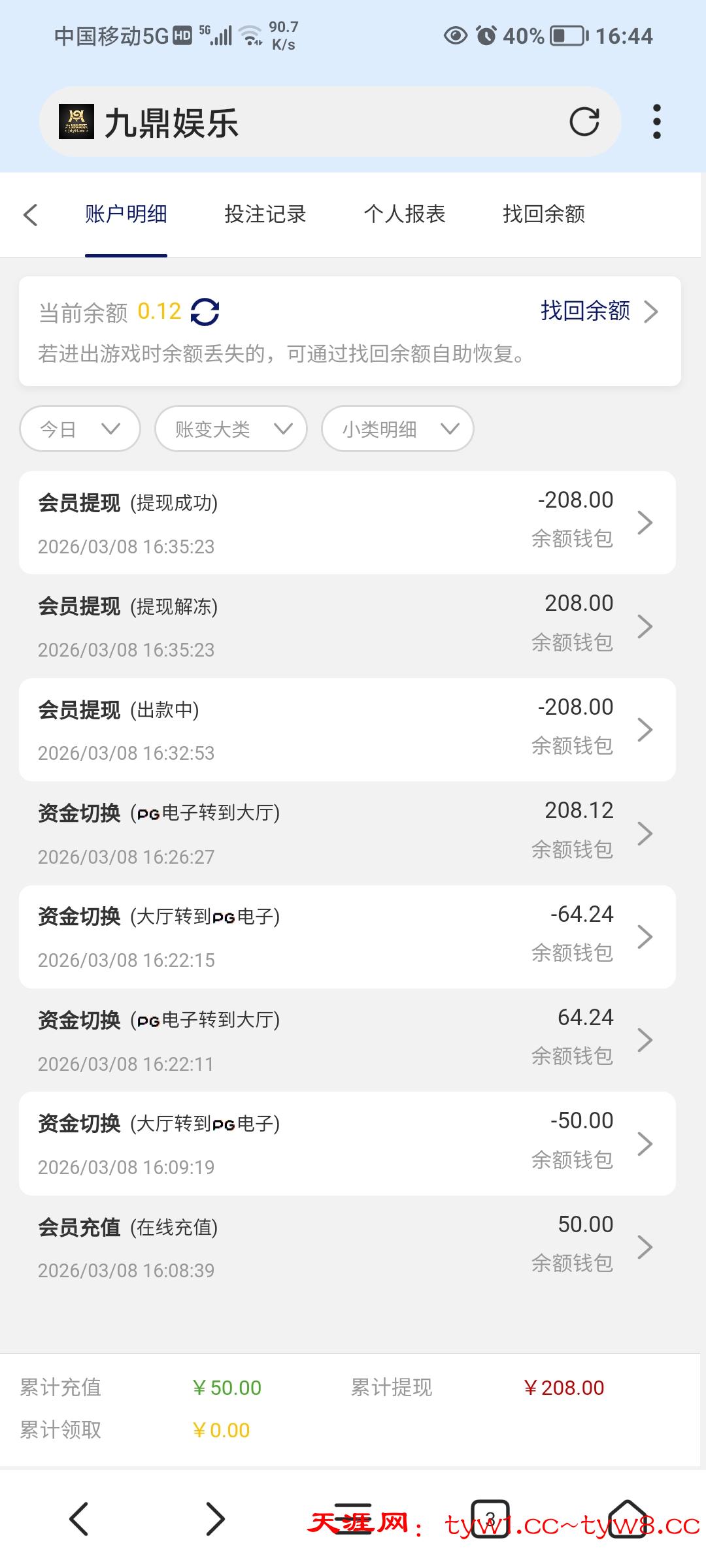Go back using the arrow beside 账户明细
This screenshot has height=1568, width=706.
point(31,215)
